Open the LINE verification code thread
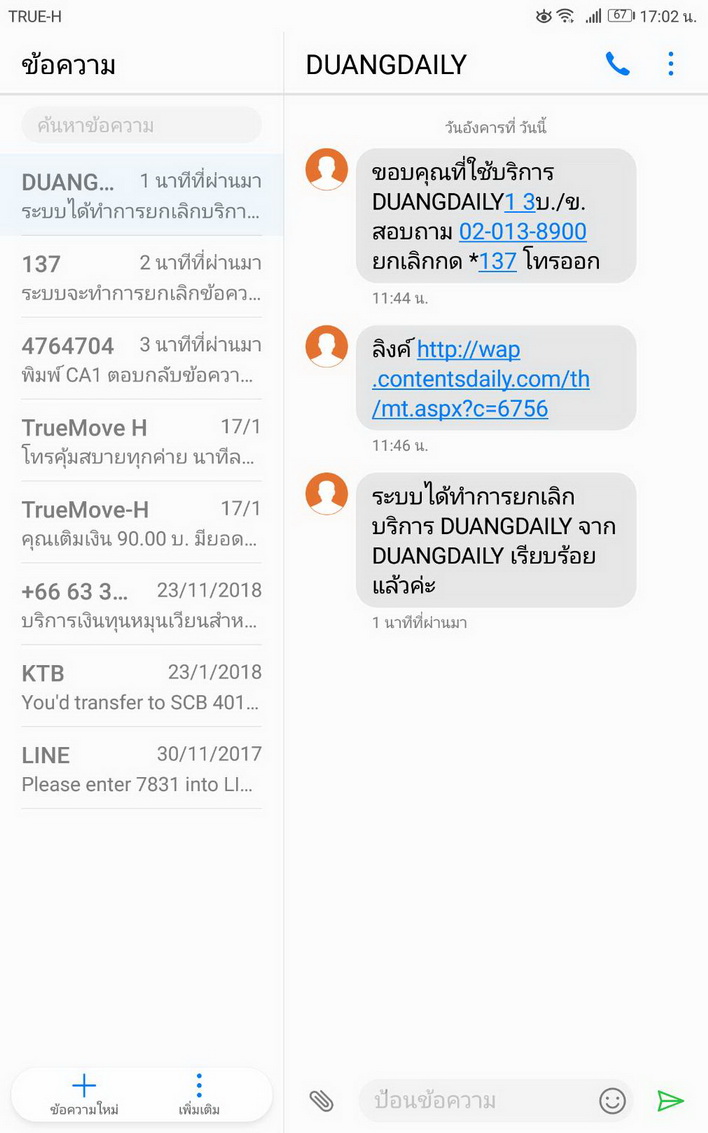 pyautogui.click(x=142, y=768)
